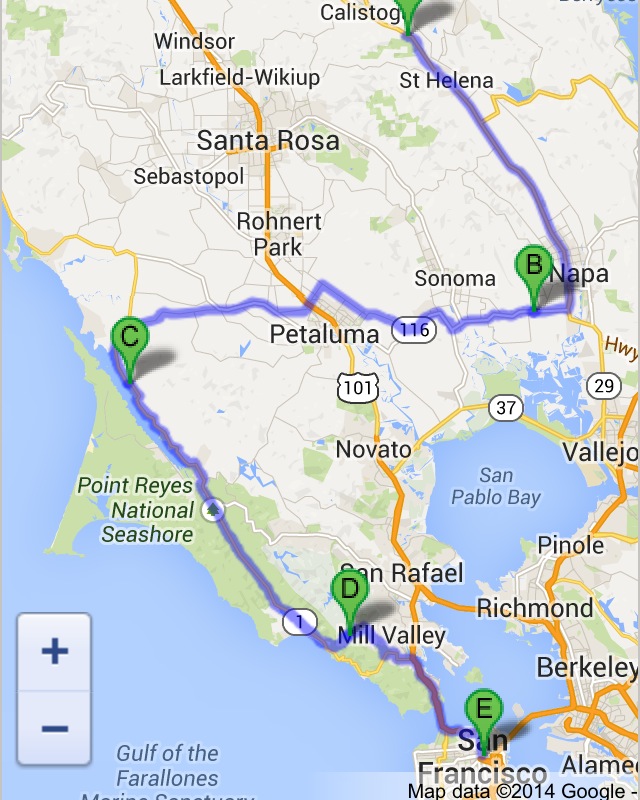This screenshot has height=800, width=640.
Task: Open route marker D at Mill Valley
Action: (349, 591)
